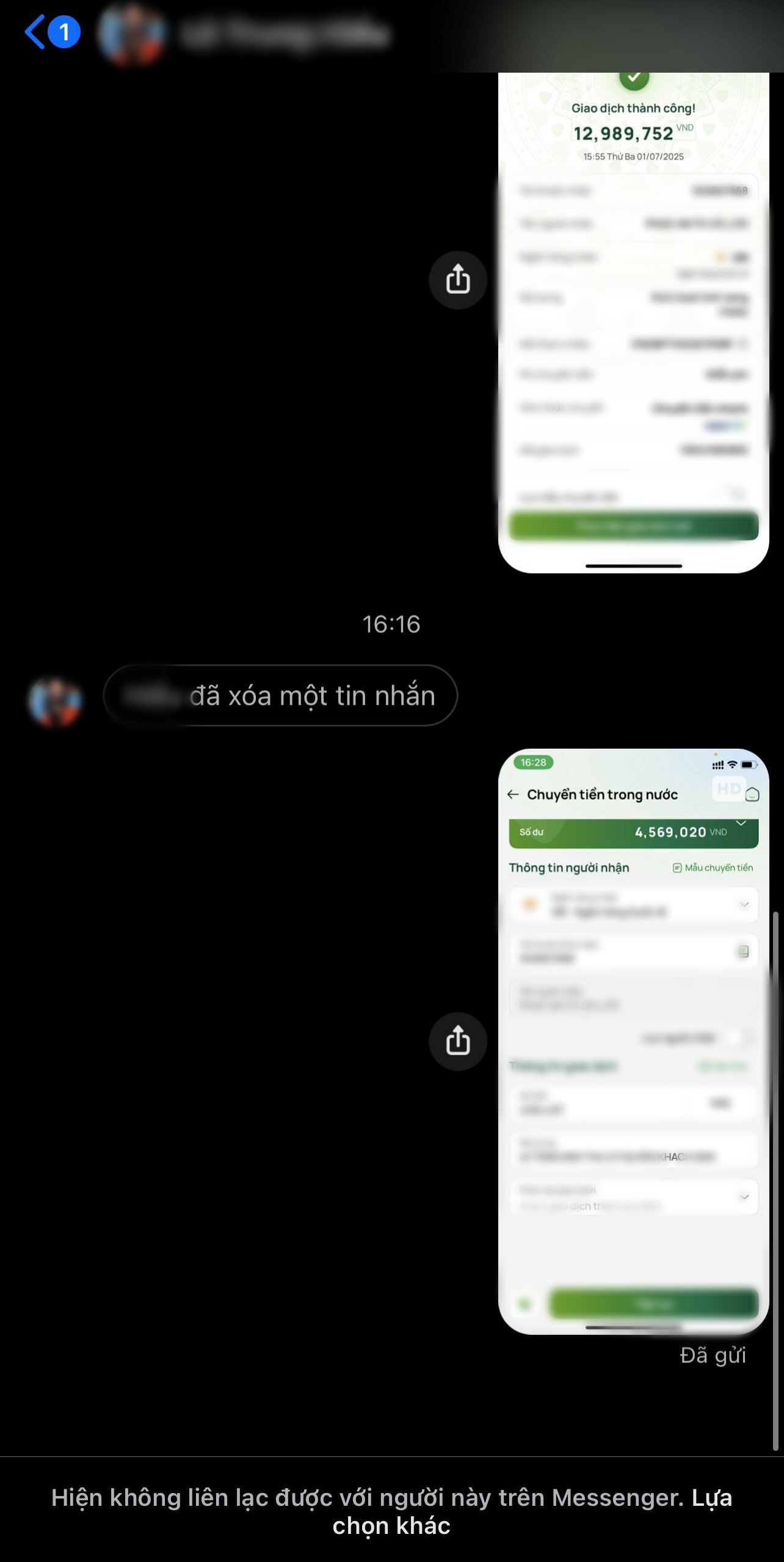Expand the Số dư balance chevron
Viewport: 784px width, 1562px height.
[741, 823]
